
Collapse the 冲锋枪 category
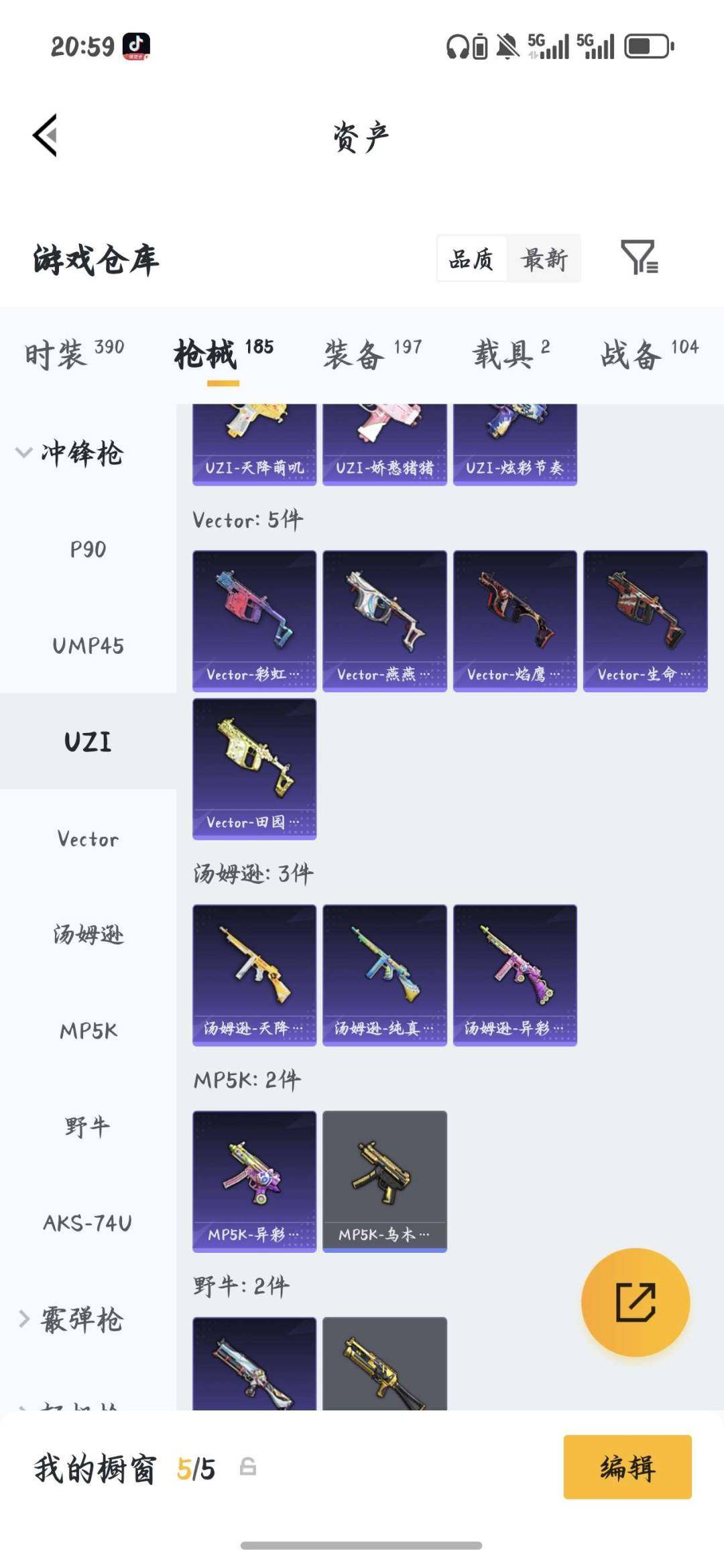click(70, 453)
